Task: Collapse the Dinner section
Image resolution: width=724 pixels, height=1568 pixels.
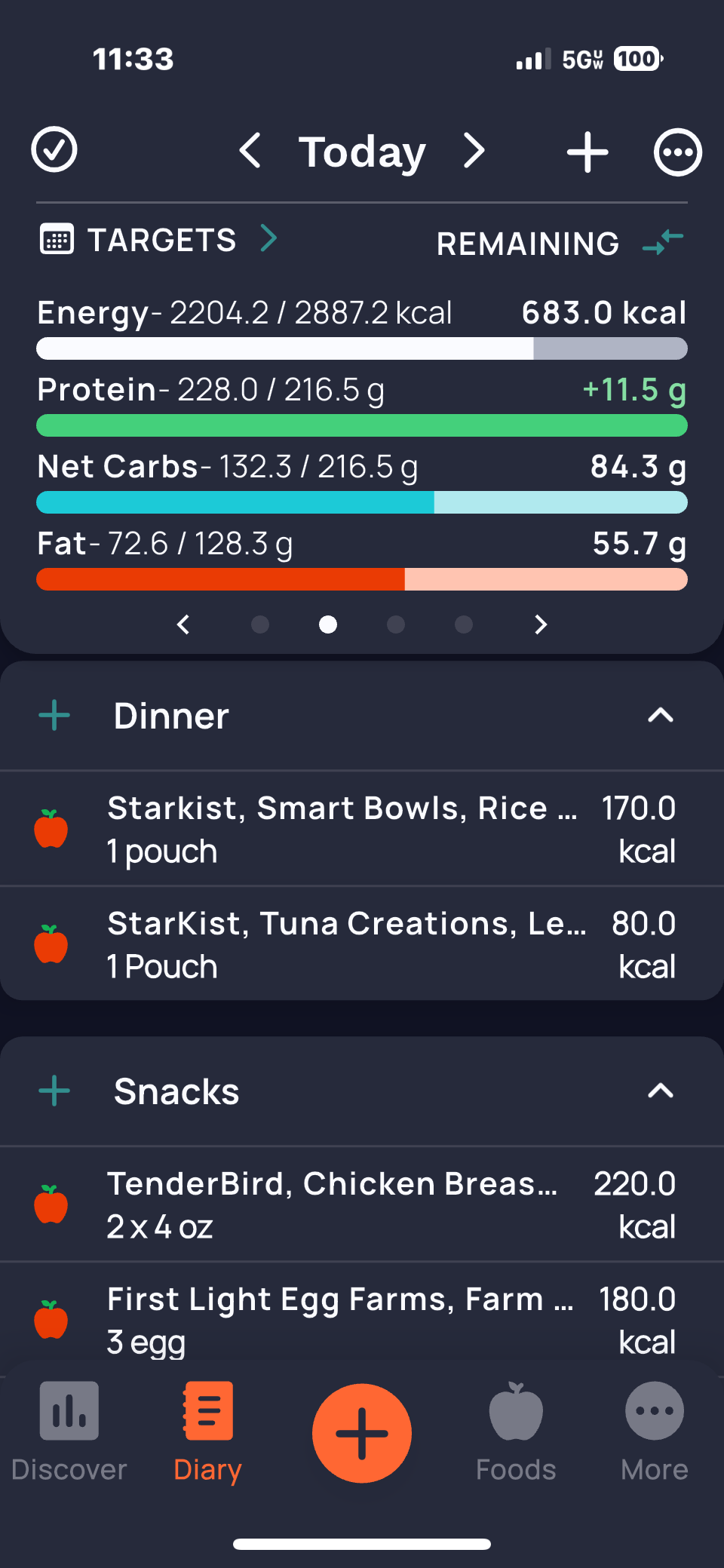Action: point(661,715)
